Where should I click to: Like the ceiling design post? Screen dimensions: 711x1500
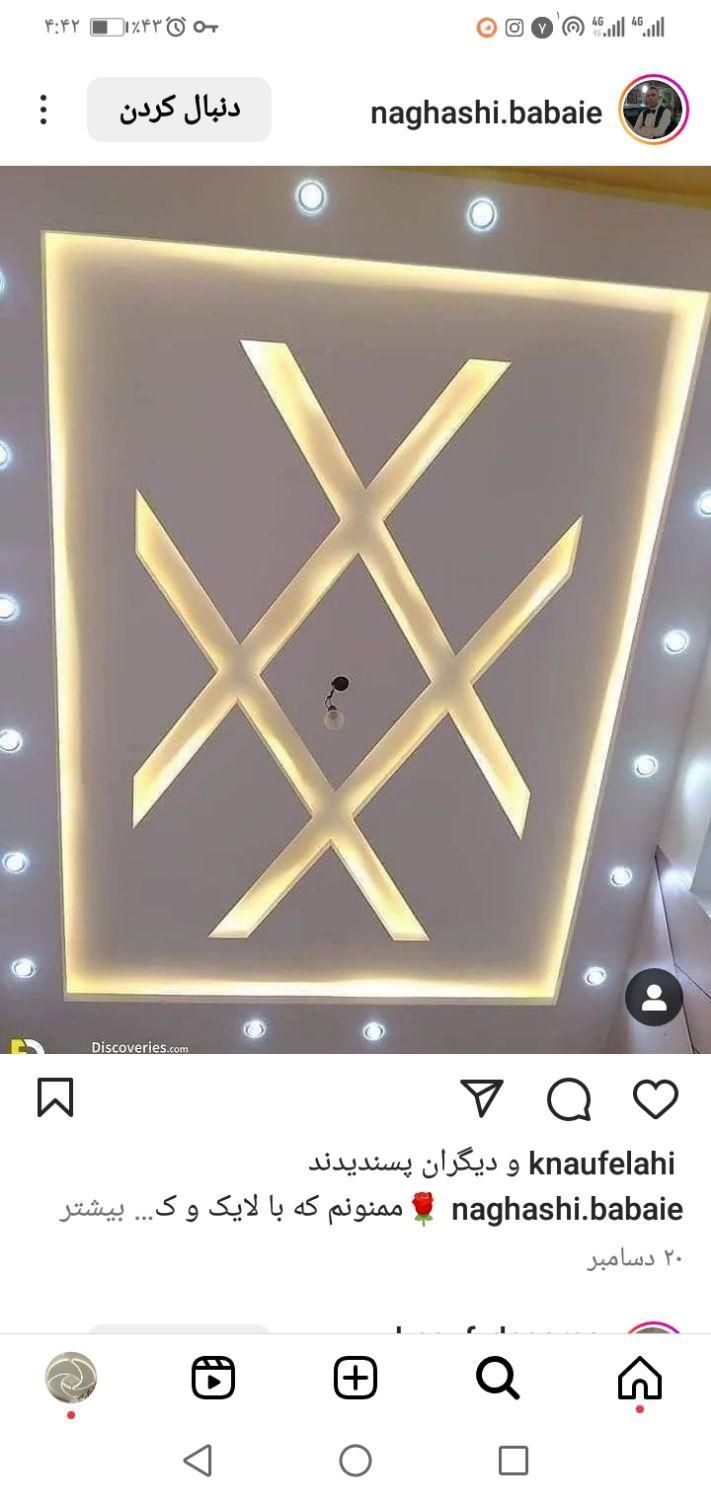pos(655,1099)
